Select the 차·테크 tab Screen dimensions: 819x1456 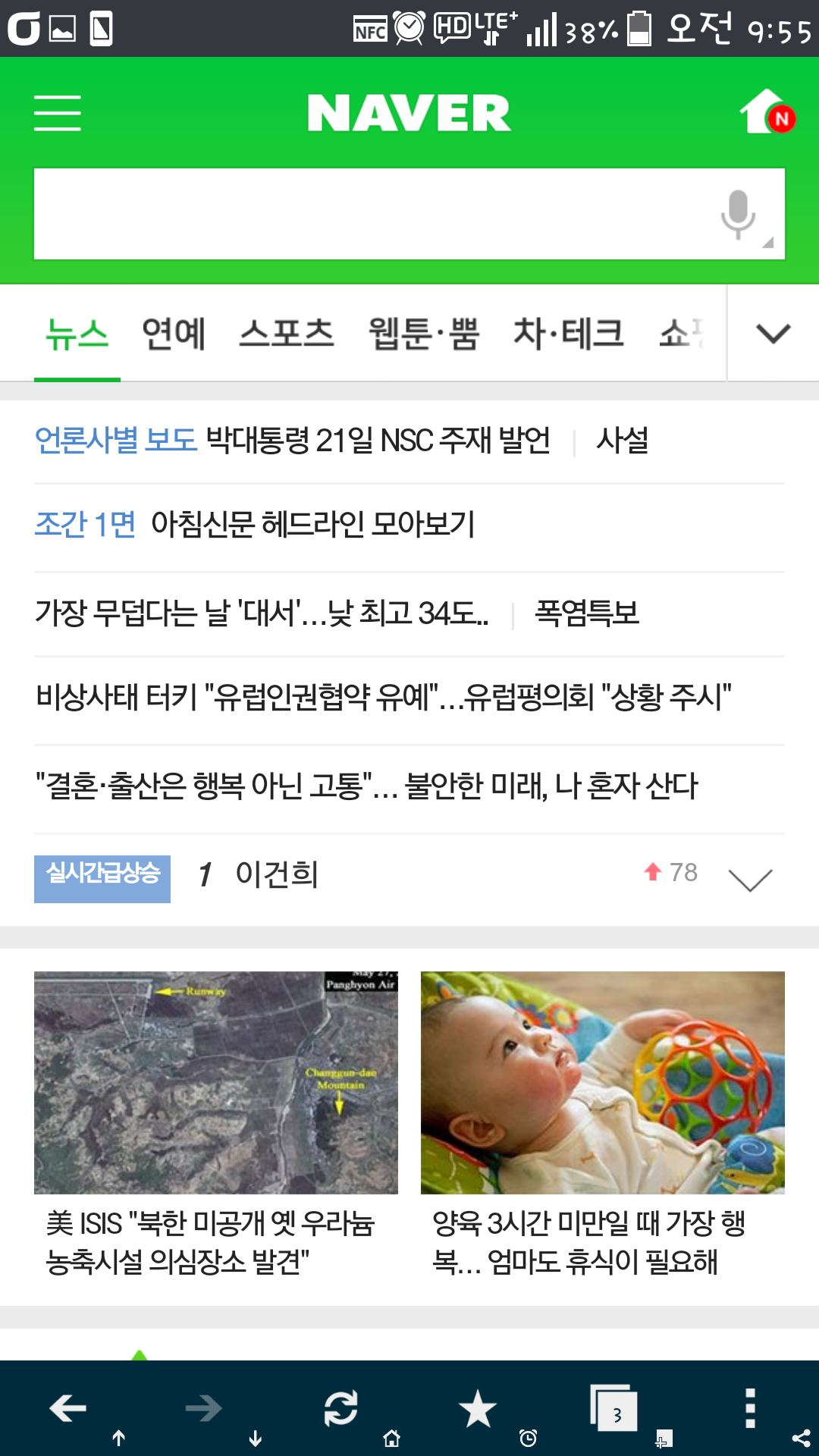pyautogui.click(x=569, y=334)
